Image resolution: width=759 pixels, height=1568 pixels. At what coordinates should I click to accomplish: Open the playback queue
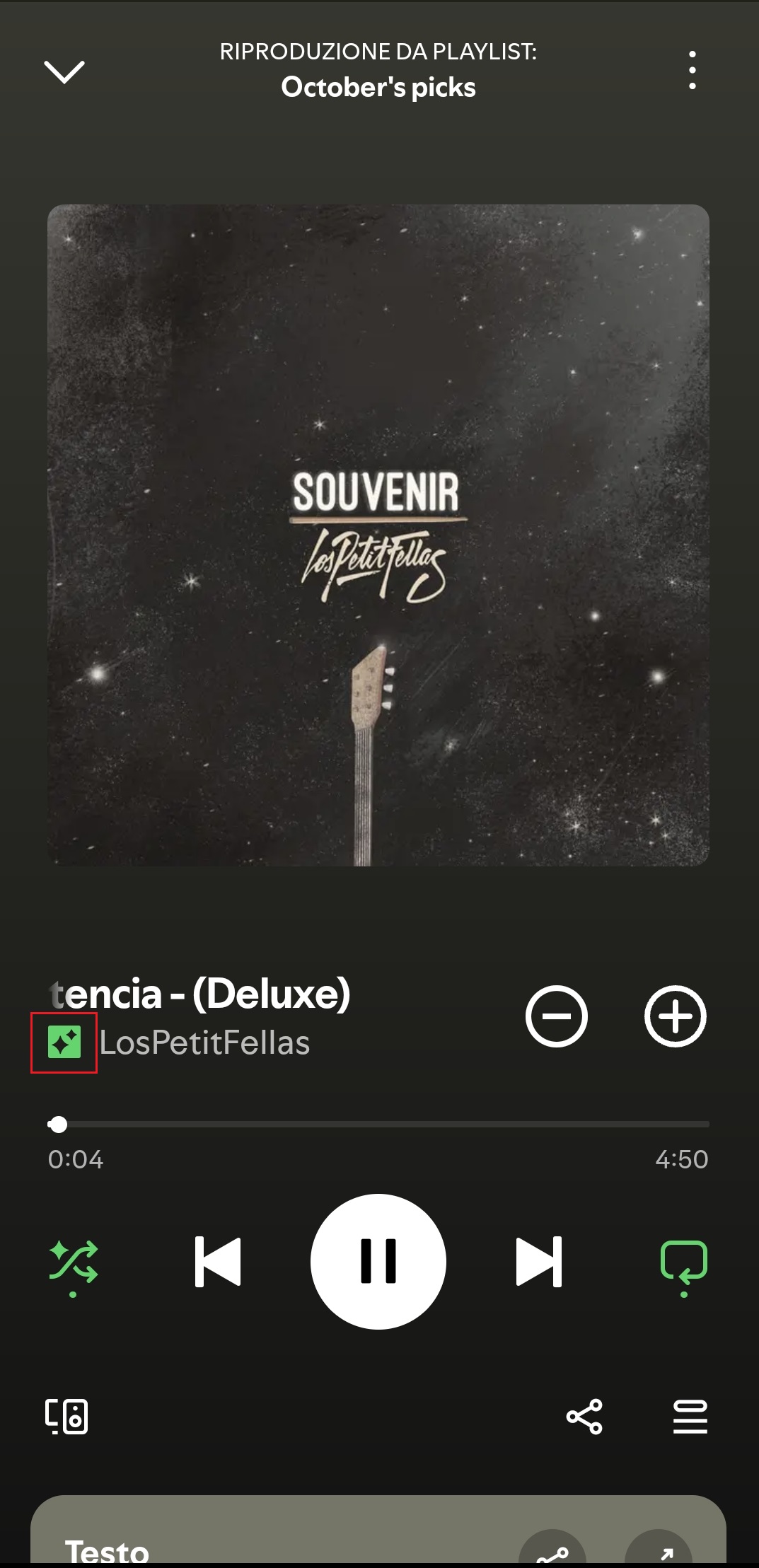tap(690, 1417)
